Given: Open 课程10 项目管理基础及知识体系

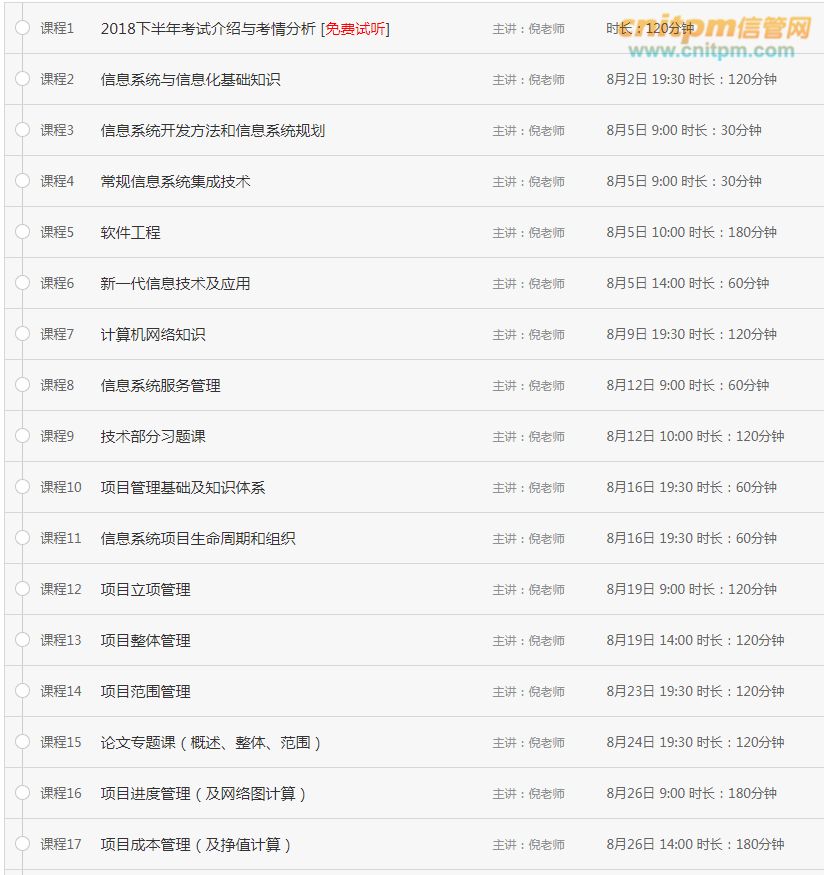Looking at the screenshot, I should coord(183,488).
